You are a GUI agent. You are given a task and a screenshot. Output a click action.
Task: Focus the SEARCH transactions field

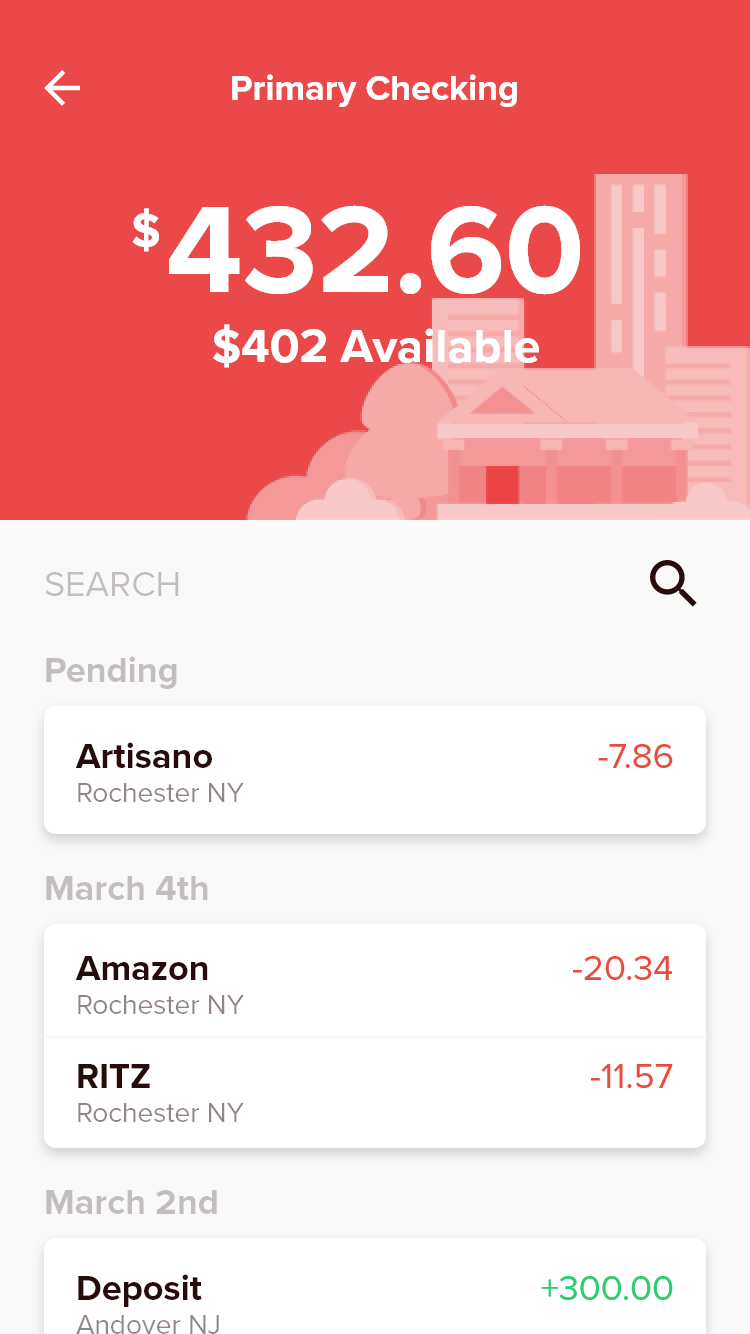point(340,584)
